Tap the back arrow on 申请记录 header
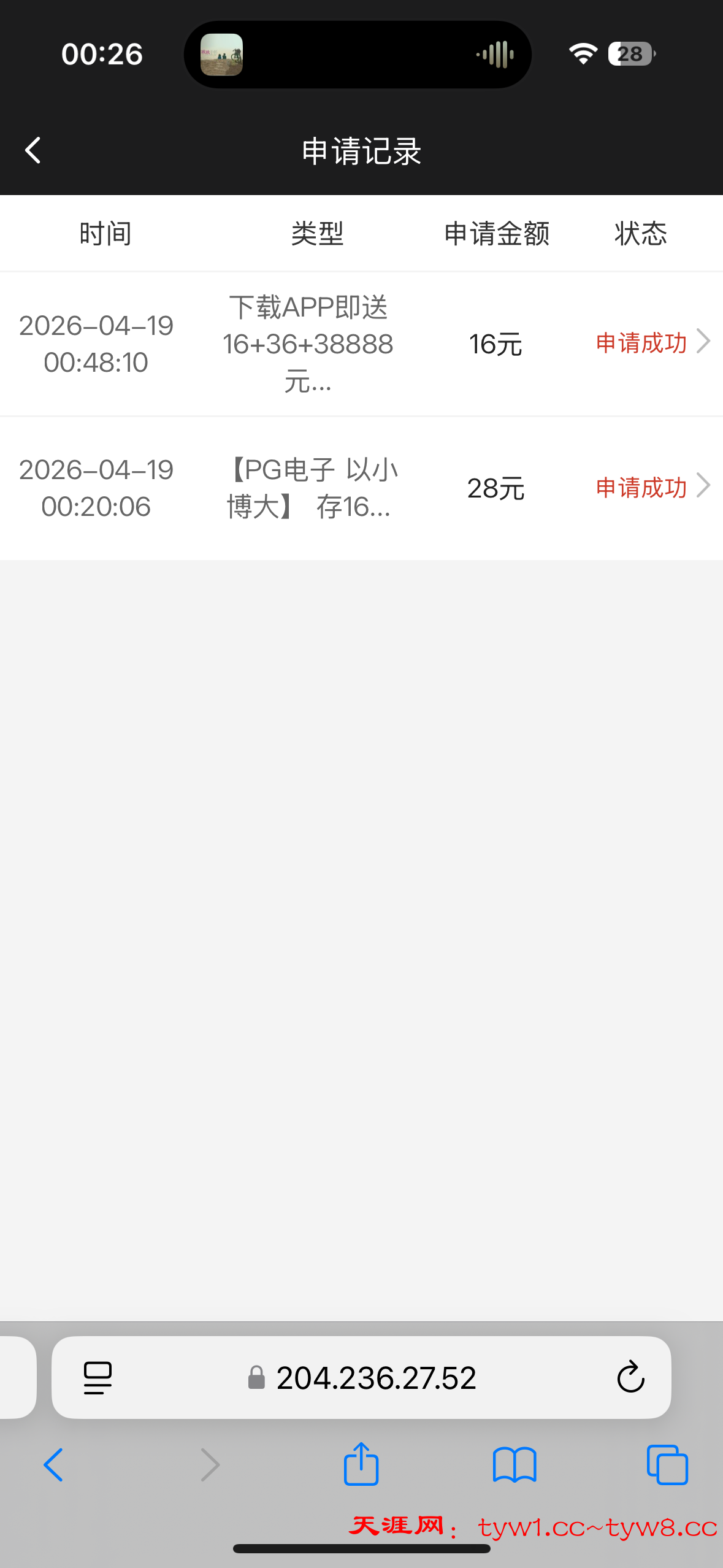The height and width of the screenshot is (1568, 723). [34, 150]
